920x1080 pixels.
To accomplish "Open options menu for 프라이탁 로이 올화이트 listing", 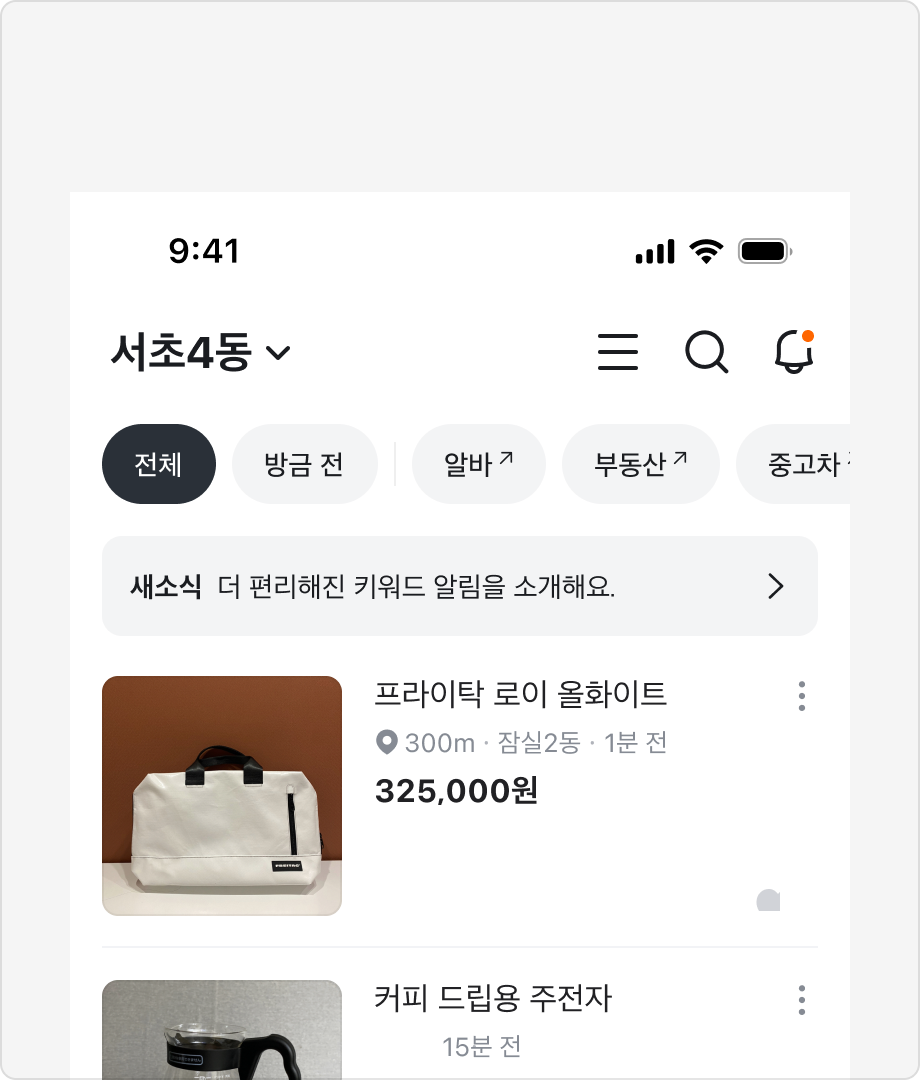I will coord(800,697).
